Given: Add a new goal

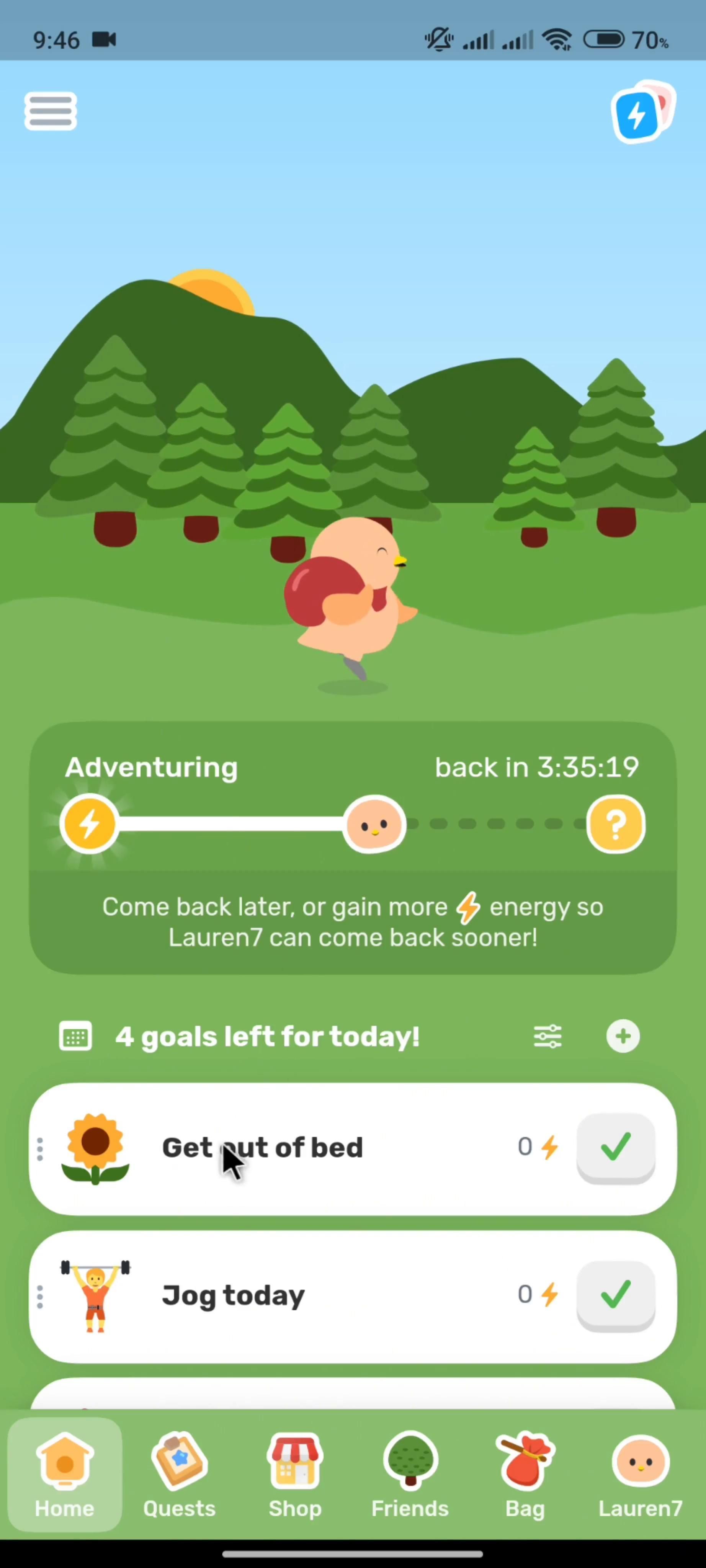Looking at the screenshot, I should 623,1036.
